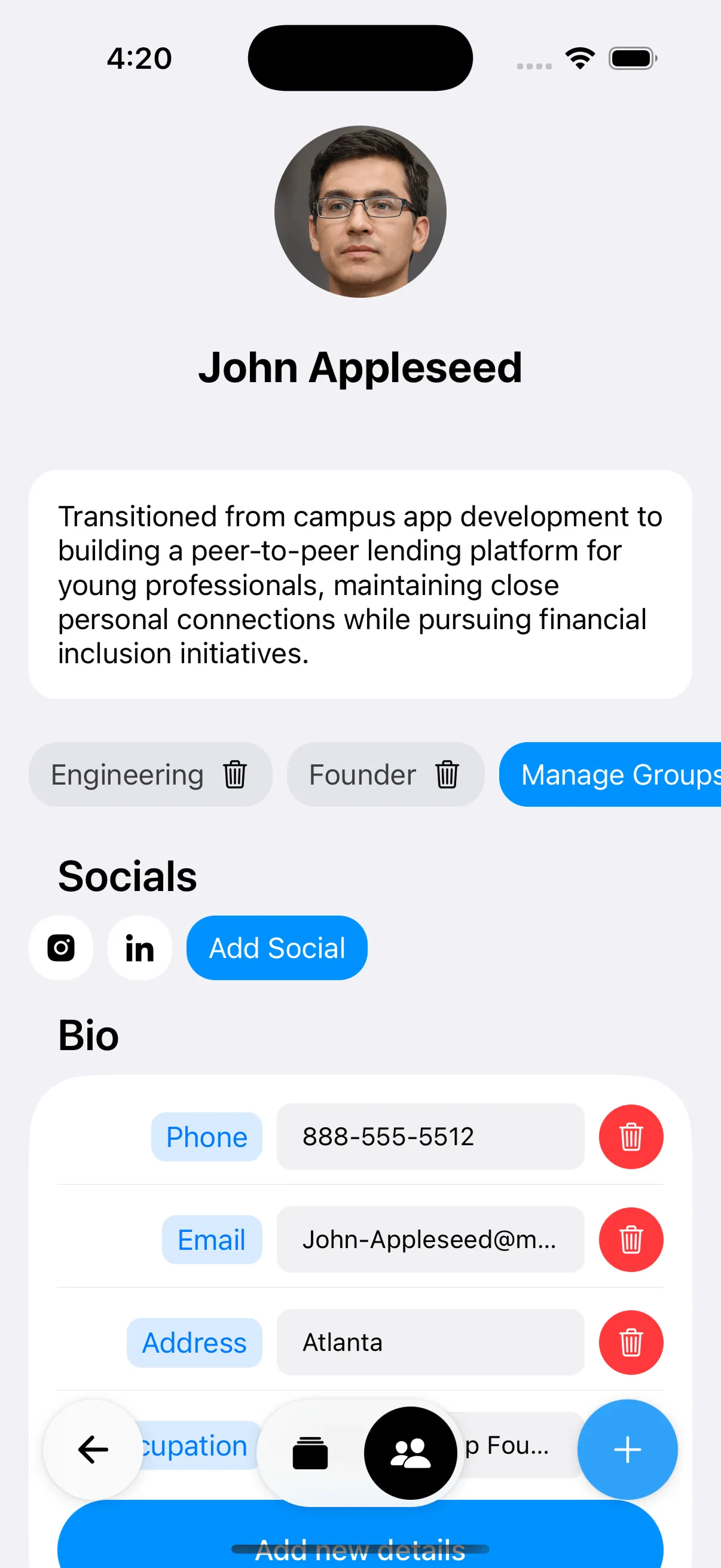
Task: Open the Instagram social link
Action: tap(61, 948)
